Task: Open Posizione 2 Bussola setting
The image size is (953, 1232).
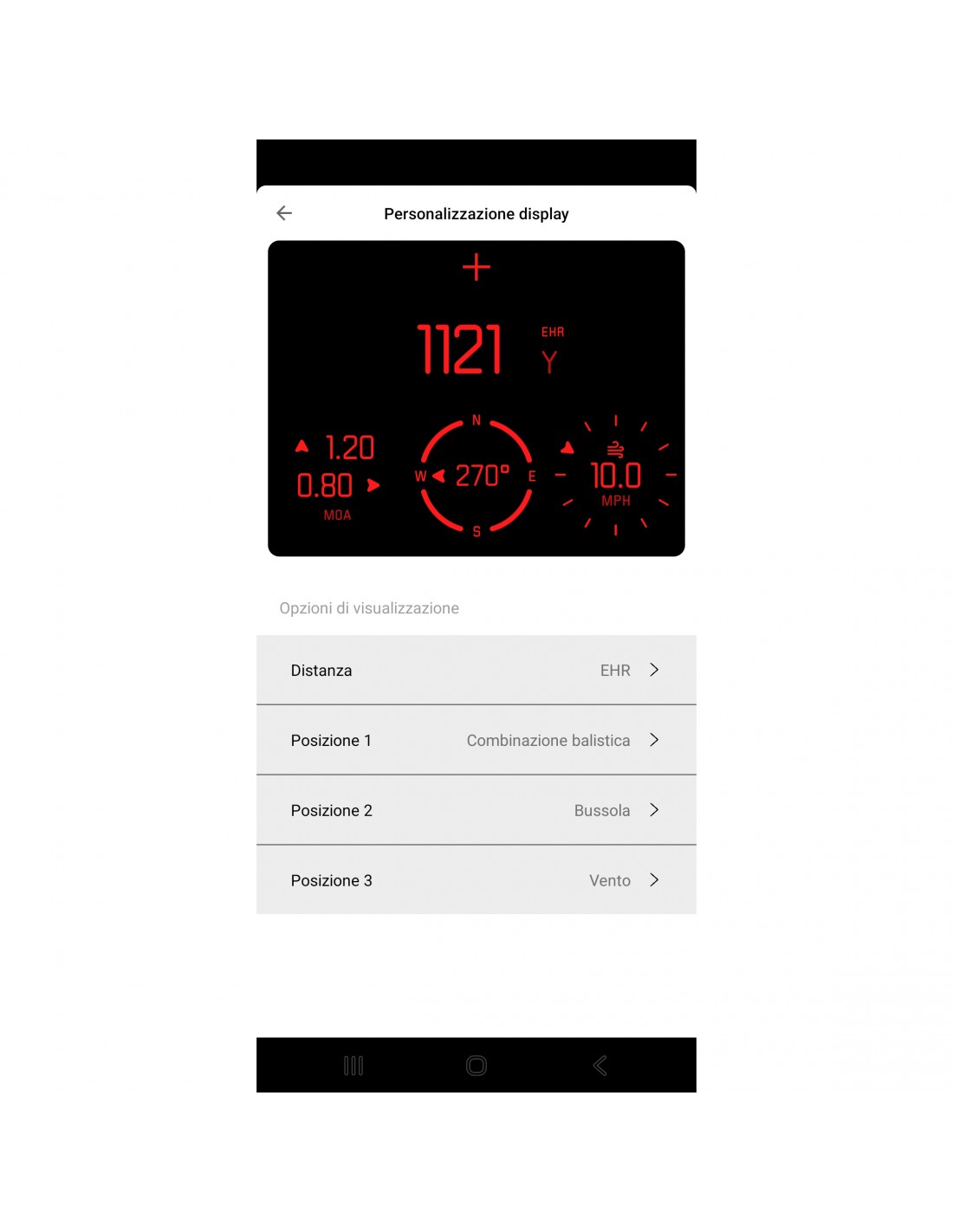Action: click(x=476, y=810)
